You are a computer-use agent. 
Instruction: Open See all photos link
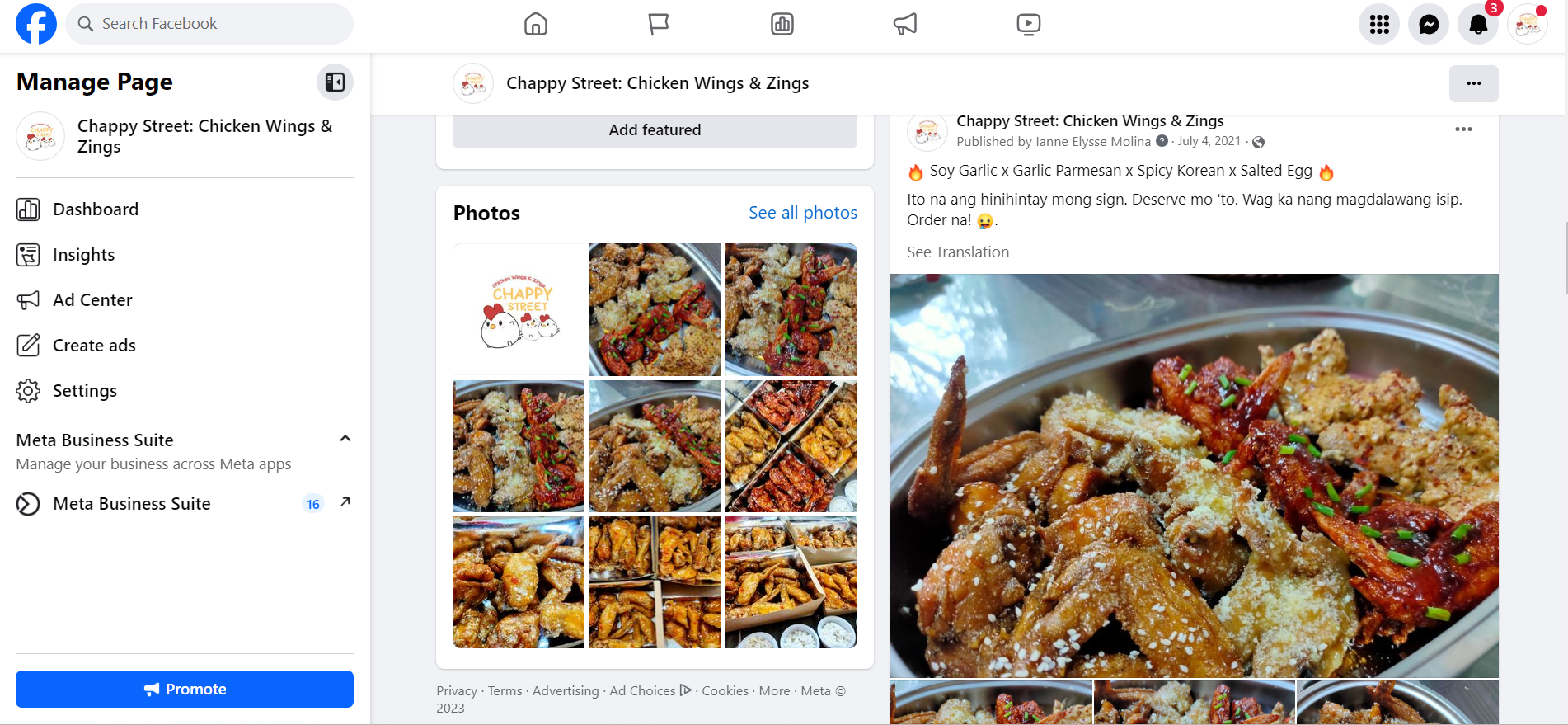[802, 213]
